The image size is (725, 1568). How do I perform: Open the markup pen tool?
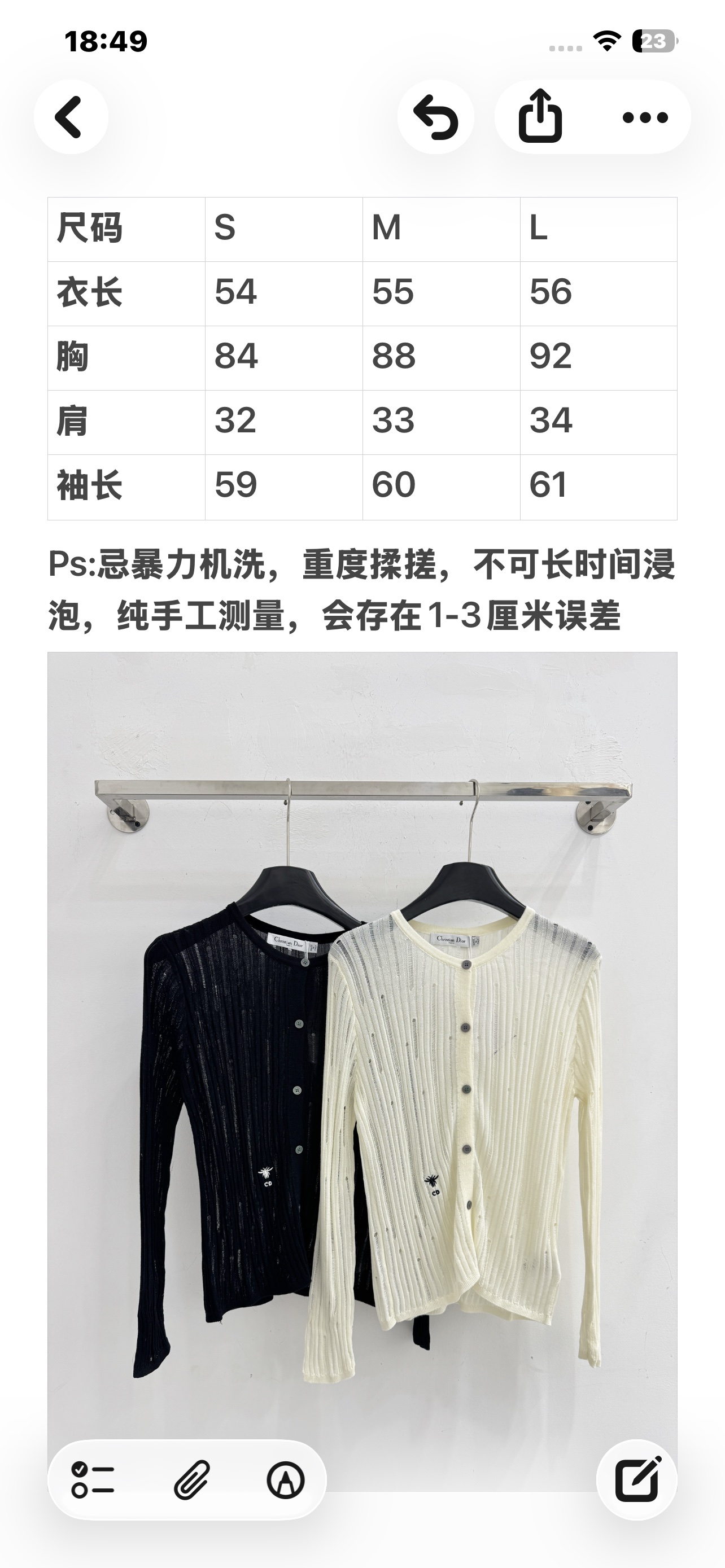tap(286, 1480)
